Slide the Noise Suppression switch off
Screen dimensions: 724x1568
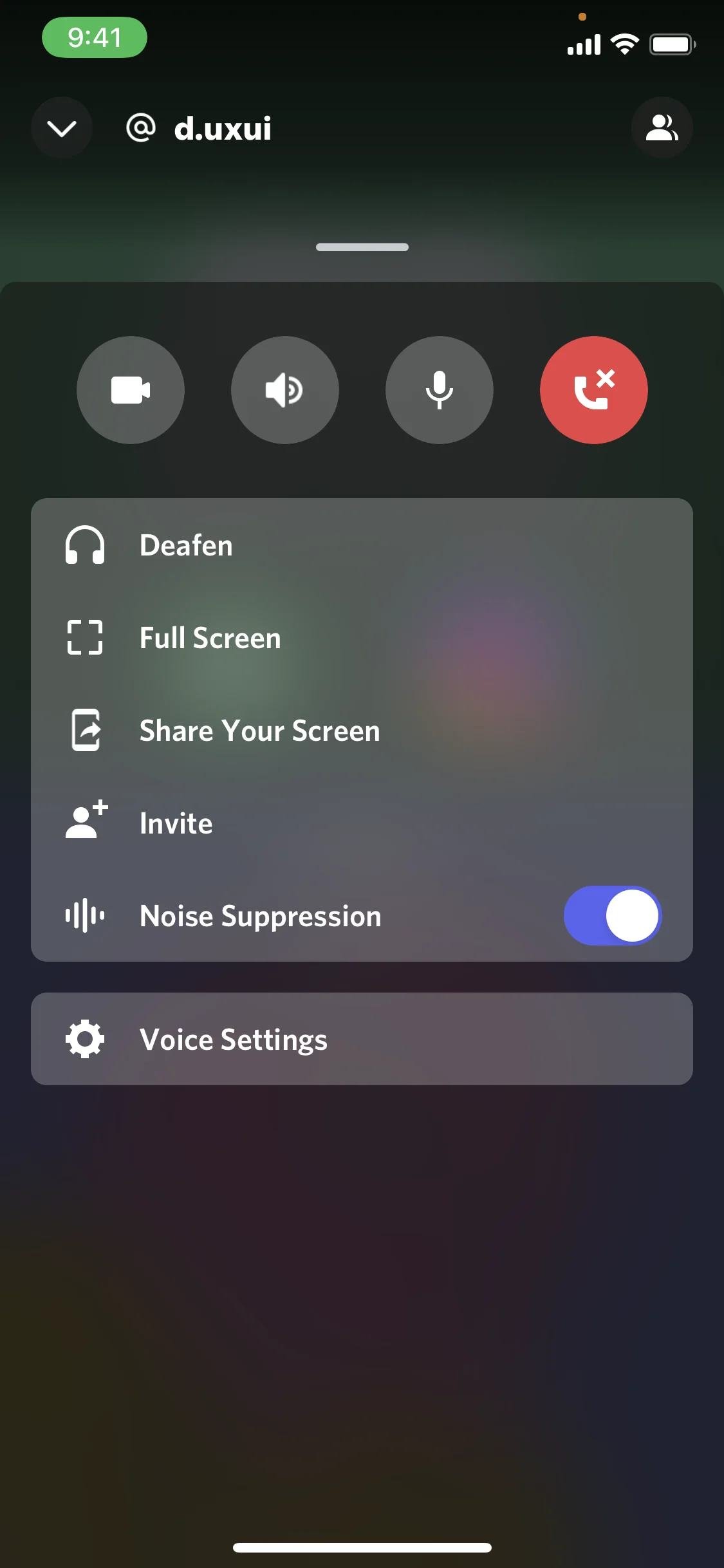pos(612,915)
